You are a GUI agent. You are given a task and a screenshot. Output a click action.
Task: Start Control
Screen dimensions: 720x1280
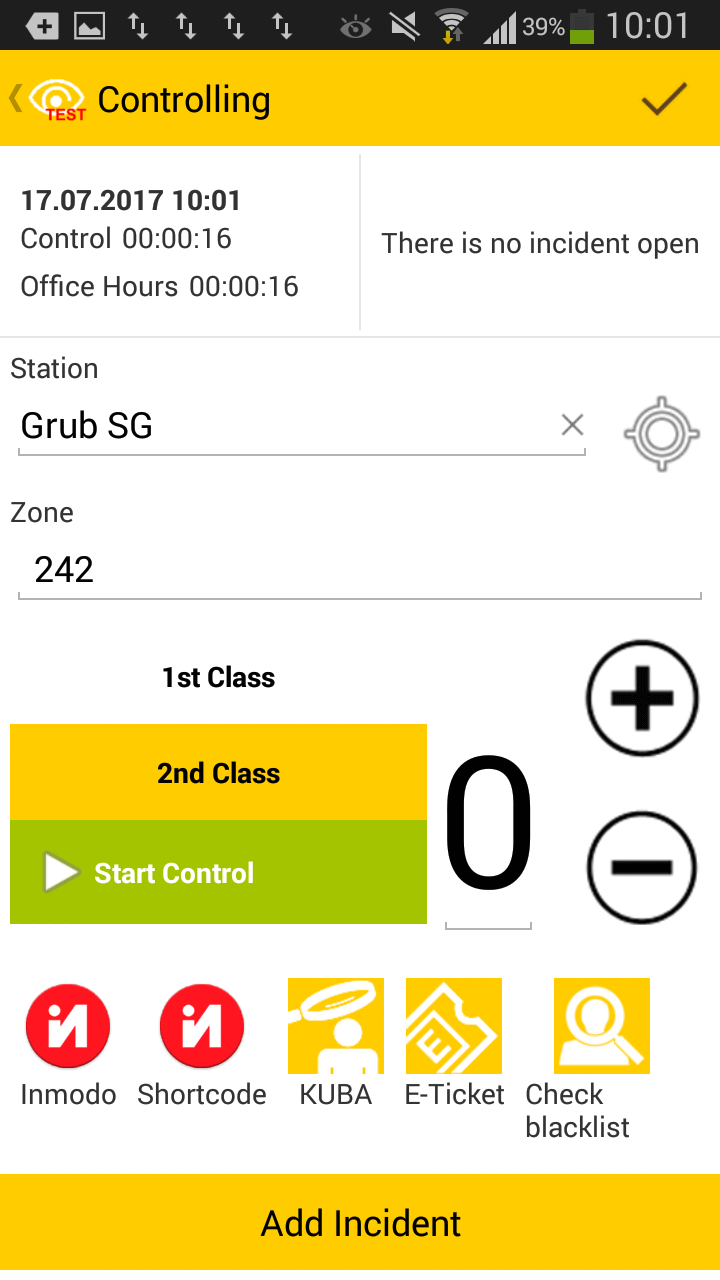click(218, 873)
